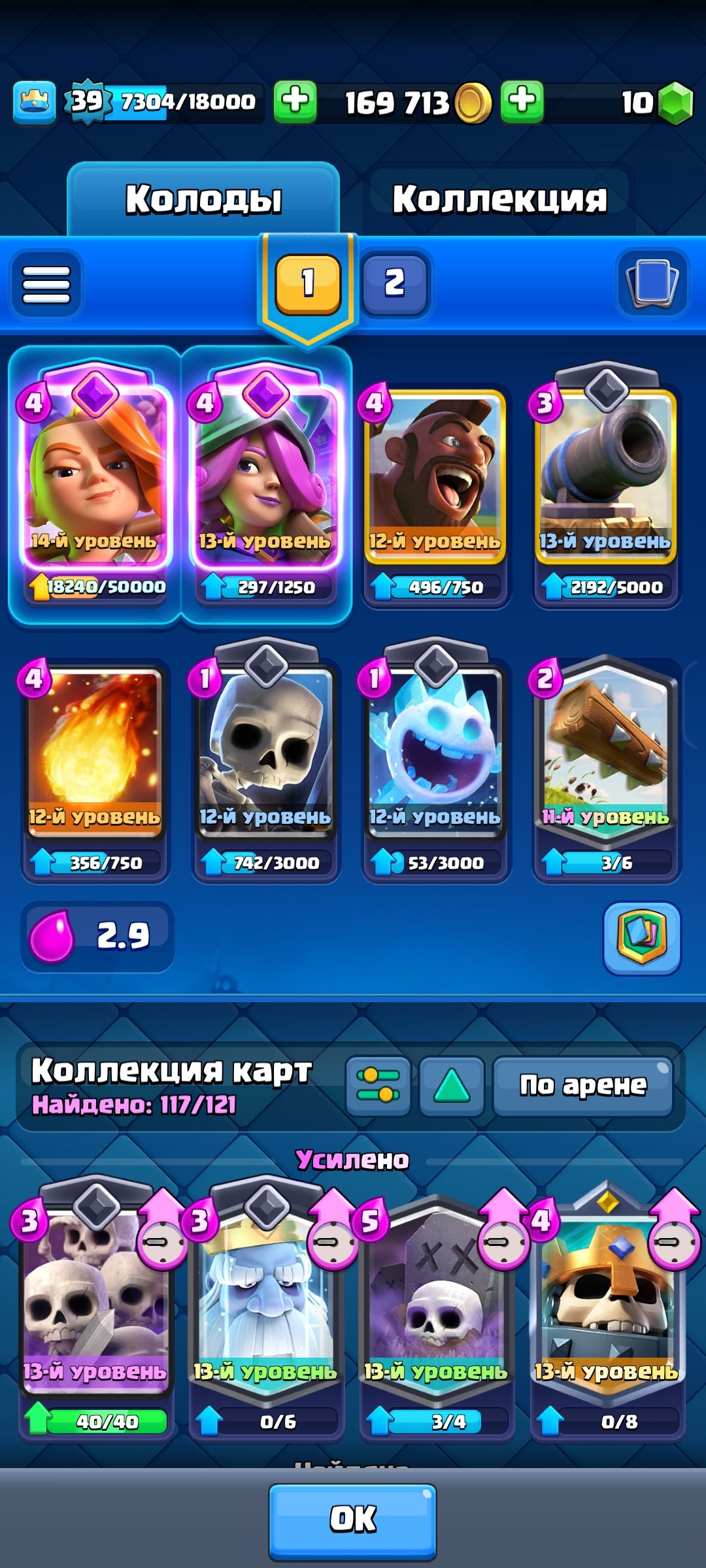
Task: Open the deck list hamburger menu
Action: click(x=46, y=284)
